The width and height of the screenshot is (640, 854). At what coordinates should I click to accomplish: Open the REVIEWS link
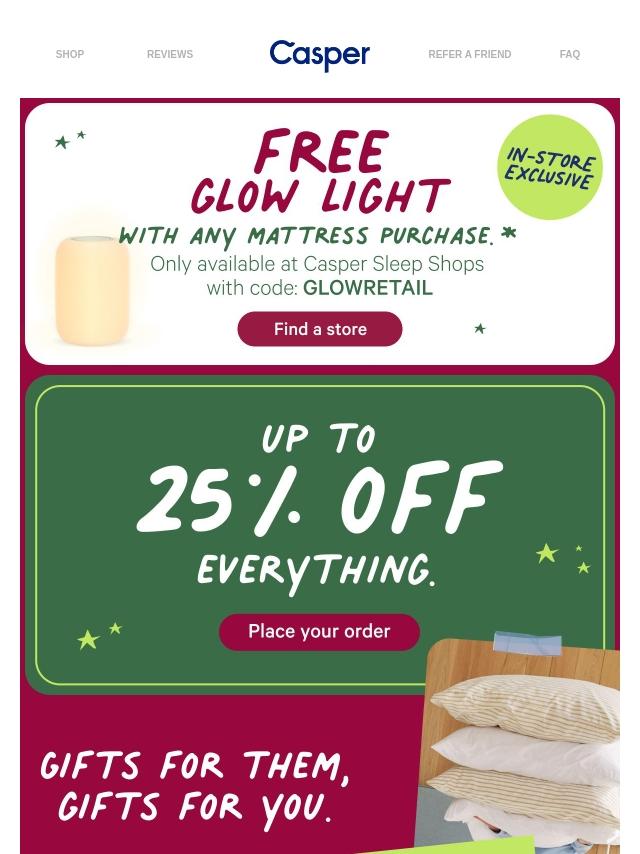pyautogui.click(x=170, y=55)
